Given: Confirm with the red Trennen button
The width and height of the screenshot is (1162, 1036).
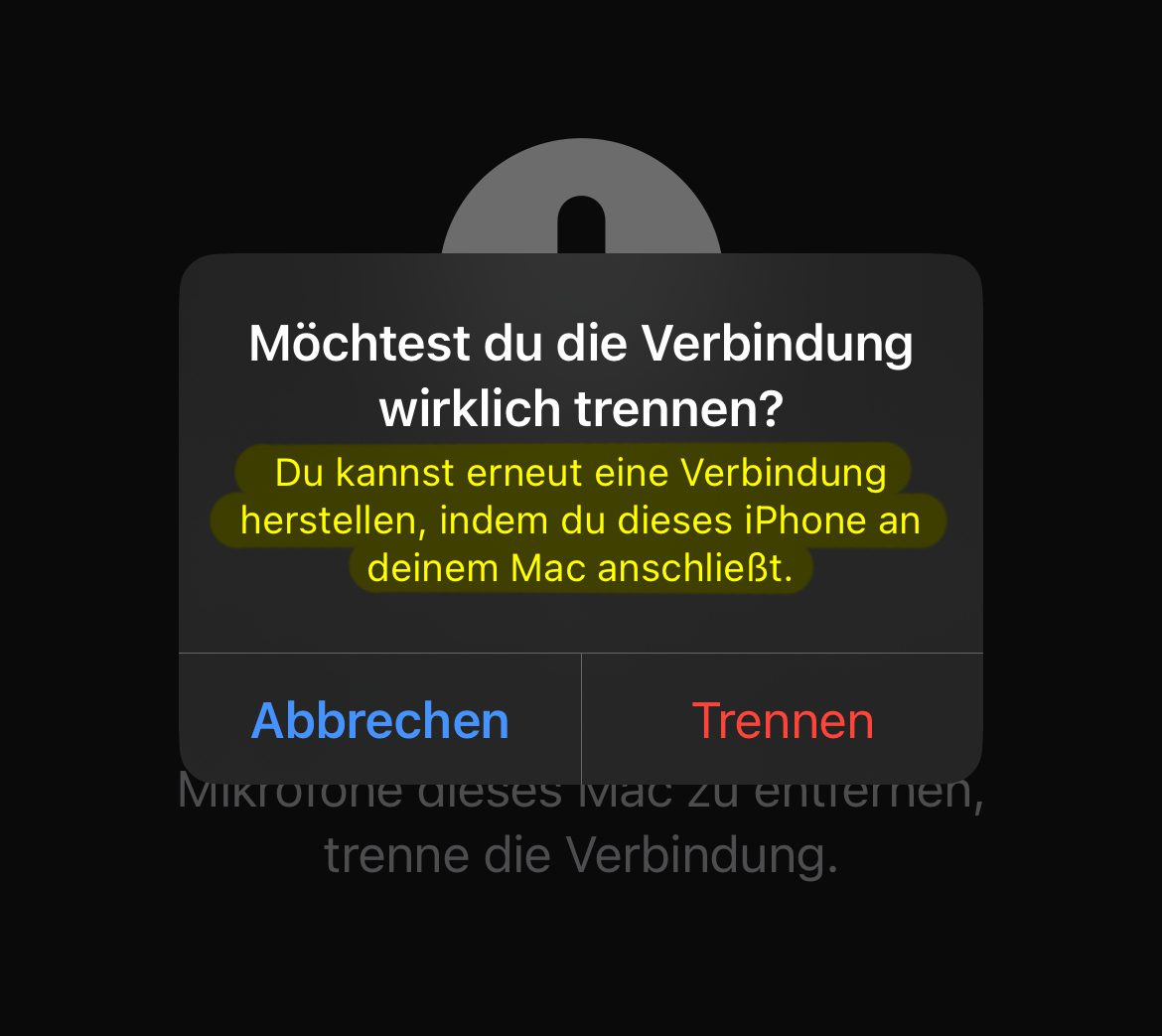Looking at the screenshot, I should coord(783,720).
